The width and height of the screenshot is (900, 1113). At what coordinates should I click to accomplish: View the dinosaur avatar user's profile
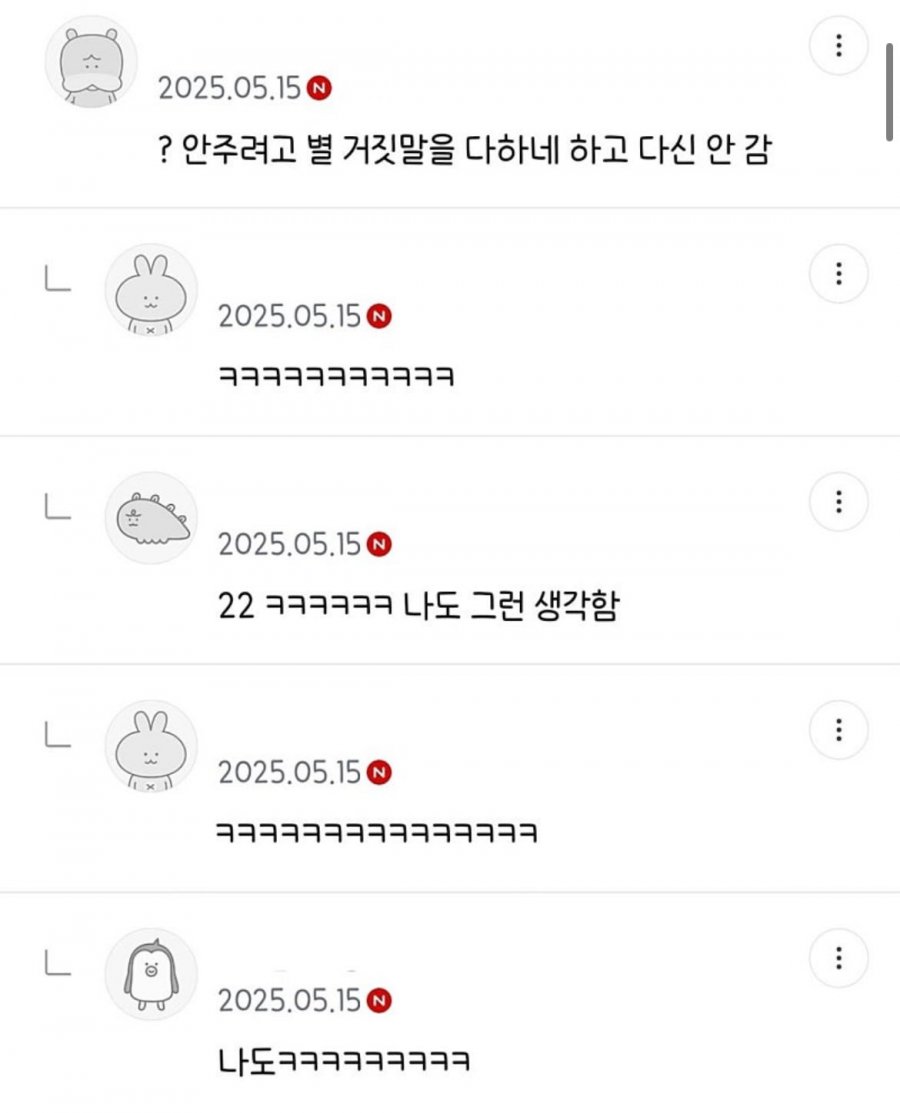[x=151, y=518]
